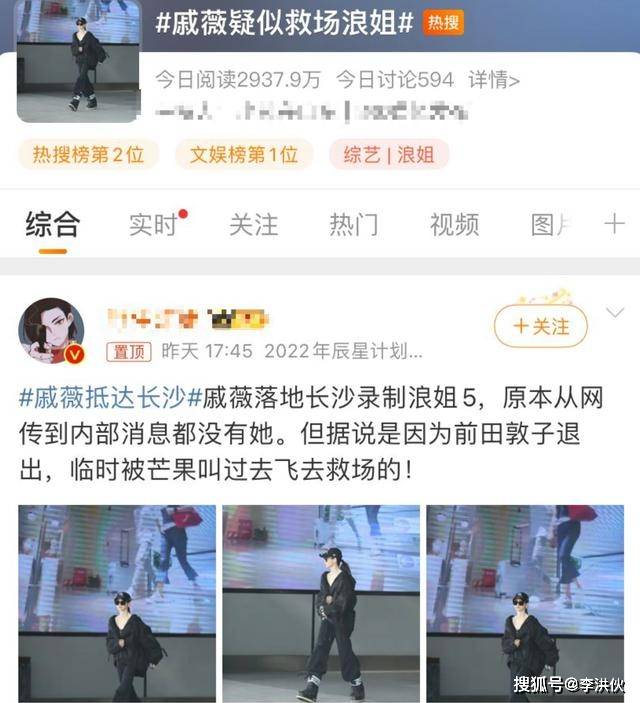Image resolution: width=640 pixels, height=703 pixels.
Task: Open the #戚薇抵达长沙# hashtag link
Action: [102, 399]
